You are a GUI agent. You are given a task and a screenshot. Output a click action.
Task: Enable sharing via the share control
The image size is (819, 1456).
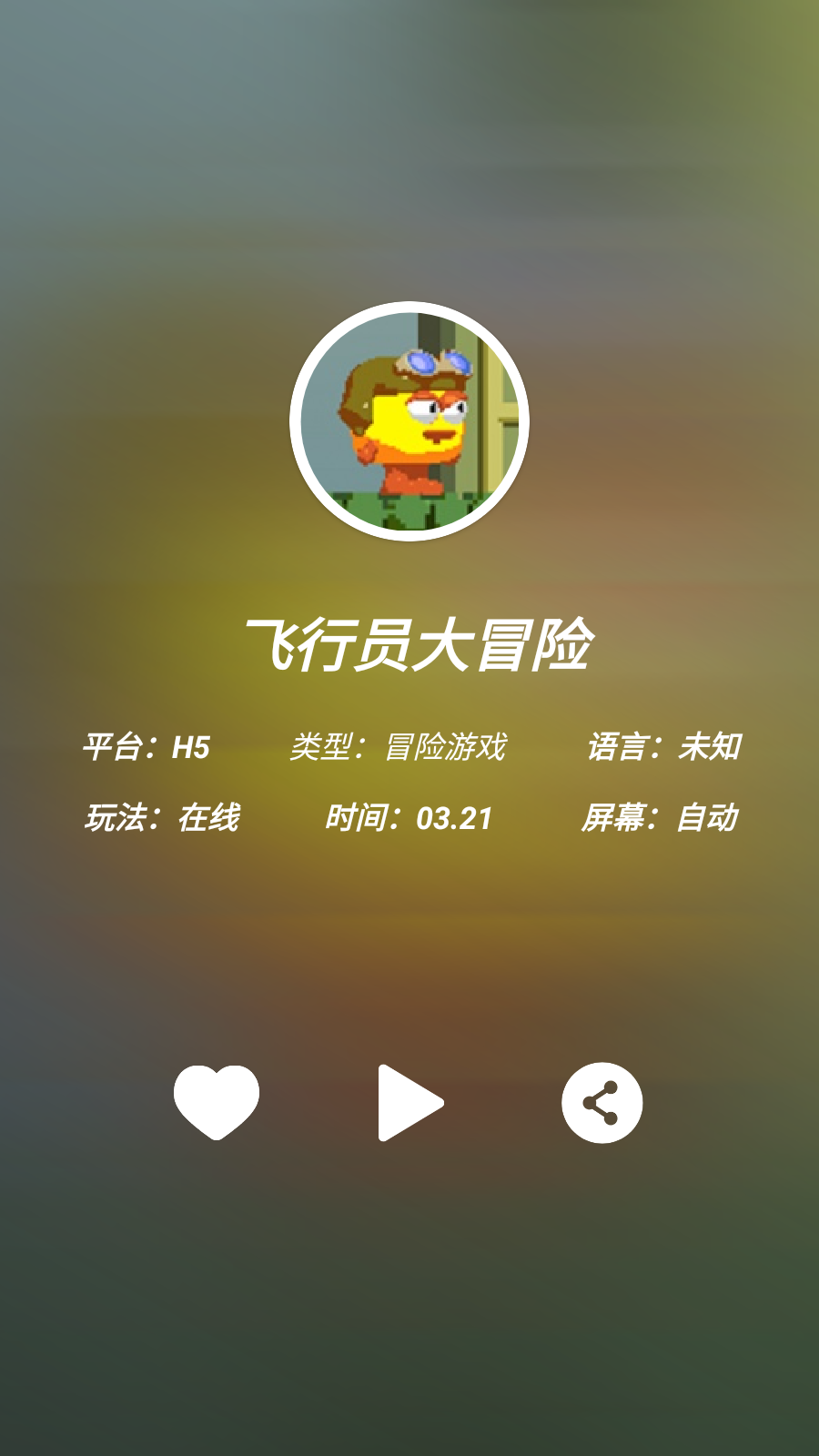[600, 1102]
